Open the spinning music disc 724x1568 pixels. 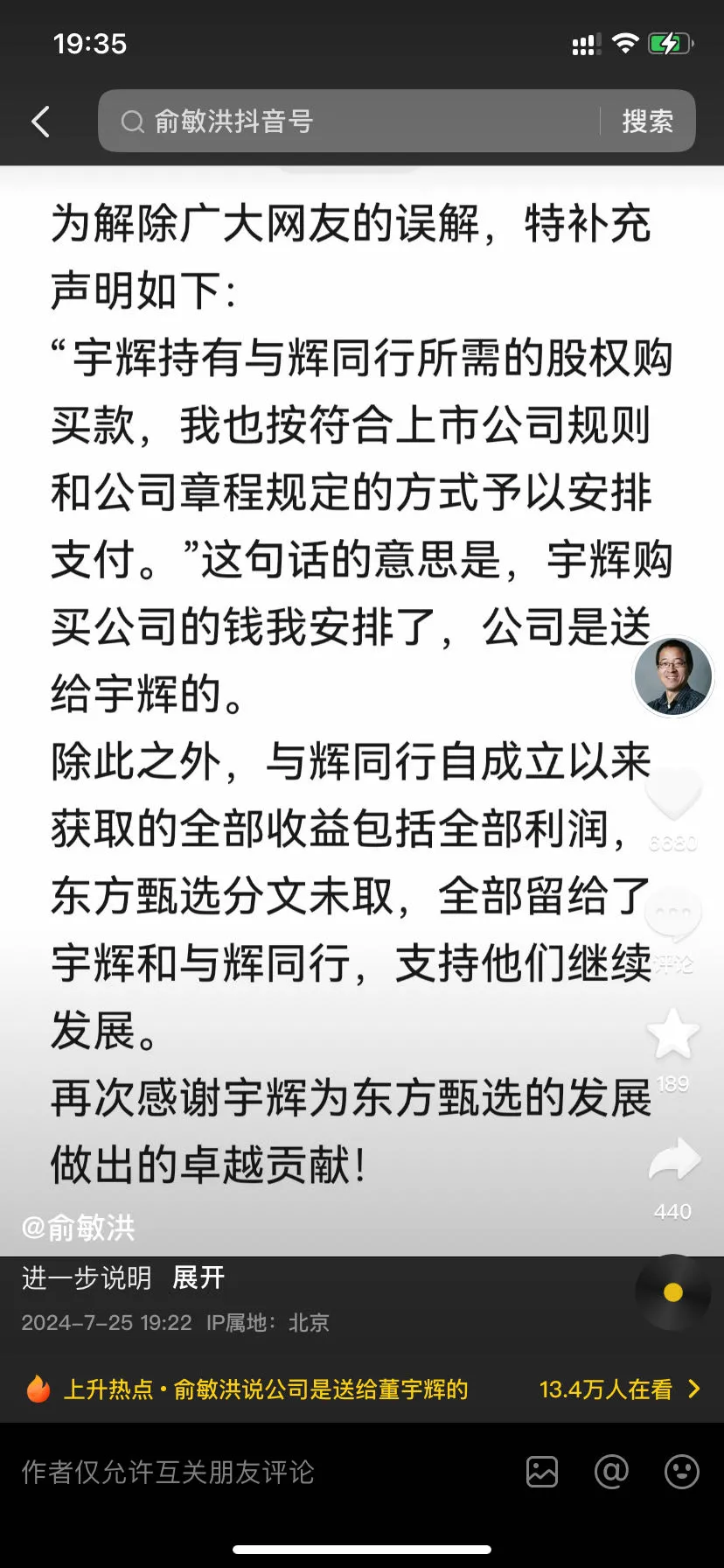click(x=672, y=1292)
